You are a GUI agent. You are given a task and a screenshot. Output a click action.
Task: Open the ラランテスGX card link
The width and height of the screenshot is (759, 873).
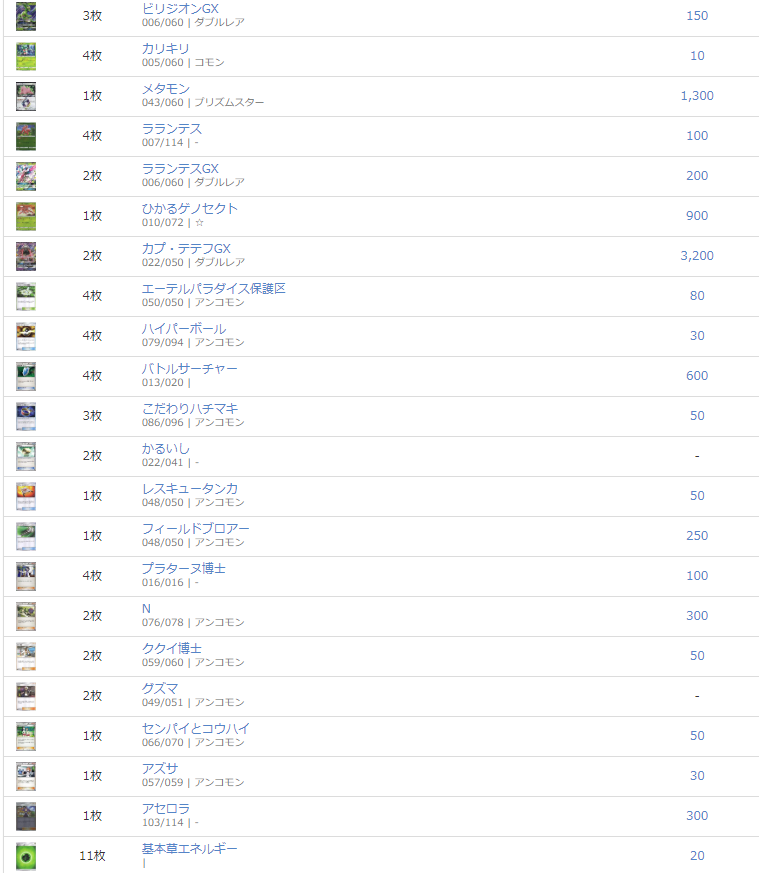(180, 169)
